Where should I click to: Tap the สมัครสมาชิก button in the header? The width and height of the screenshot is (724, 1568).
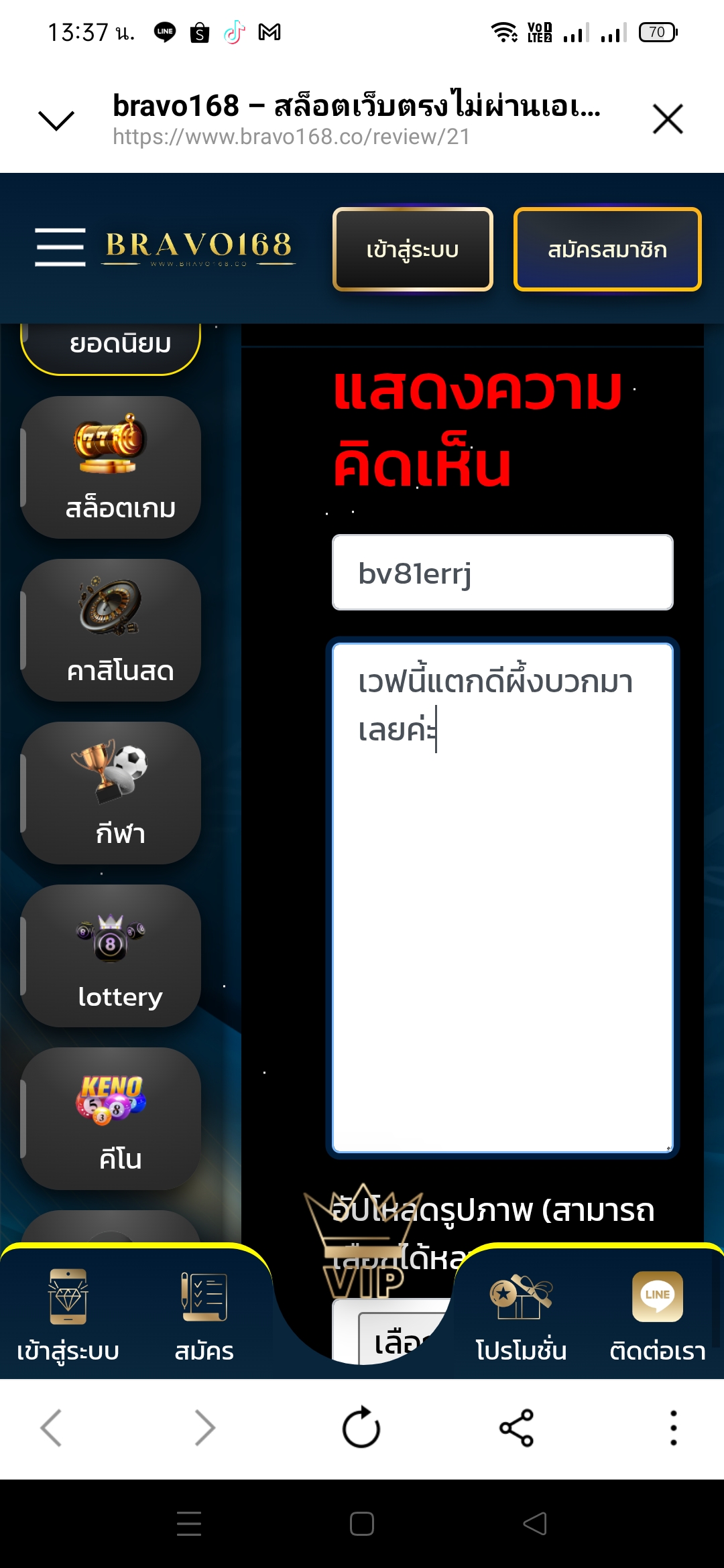pos(607,249)
